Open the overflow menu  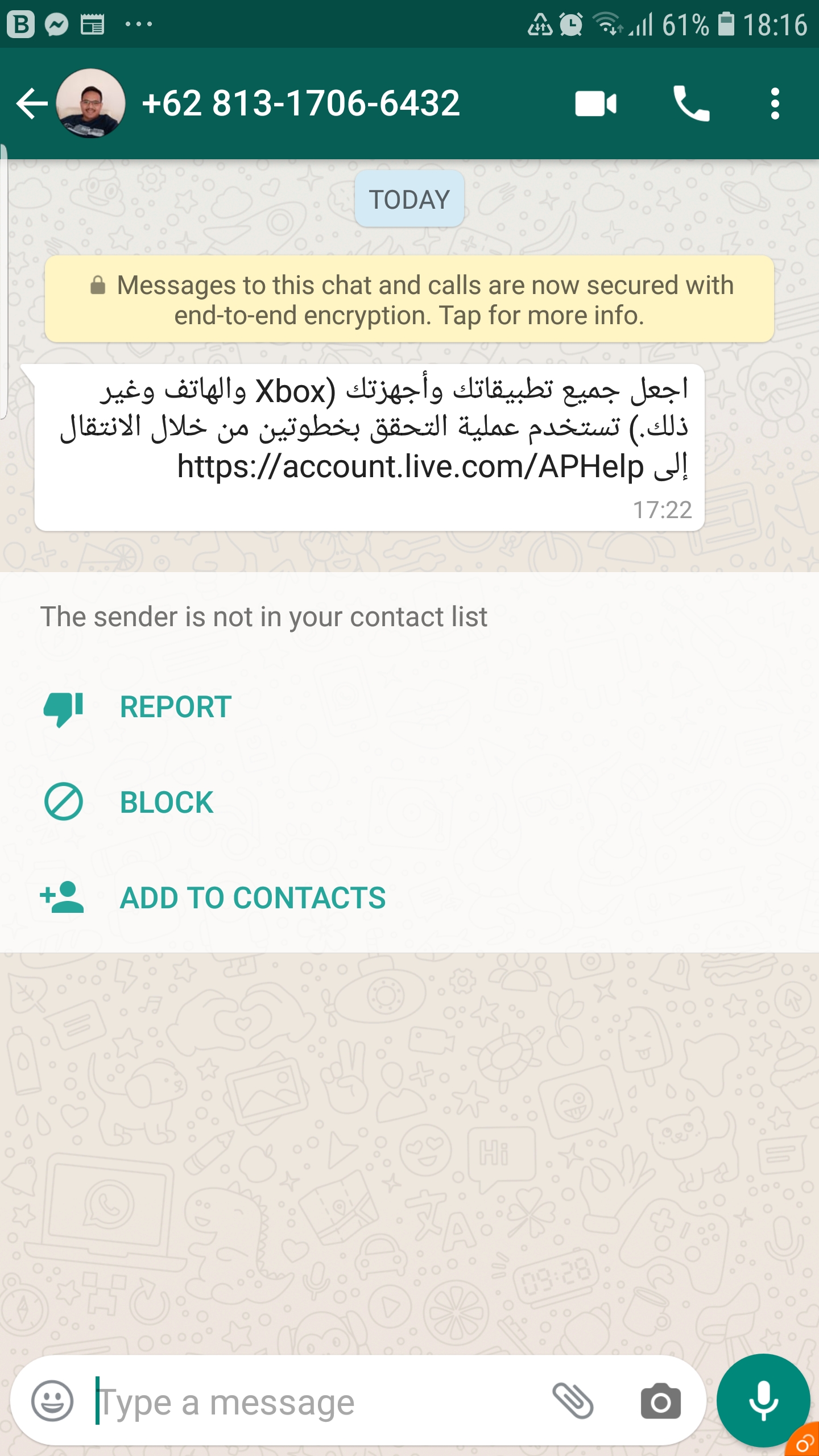pyautogui.click(x=775, y=104)
